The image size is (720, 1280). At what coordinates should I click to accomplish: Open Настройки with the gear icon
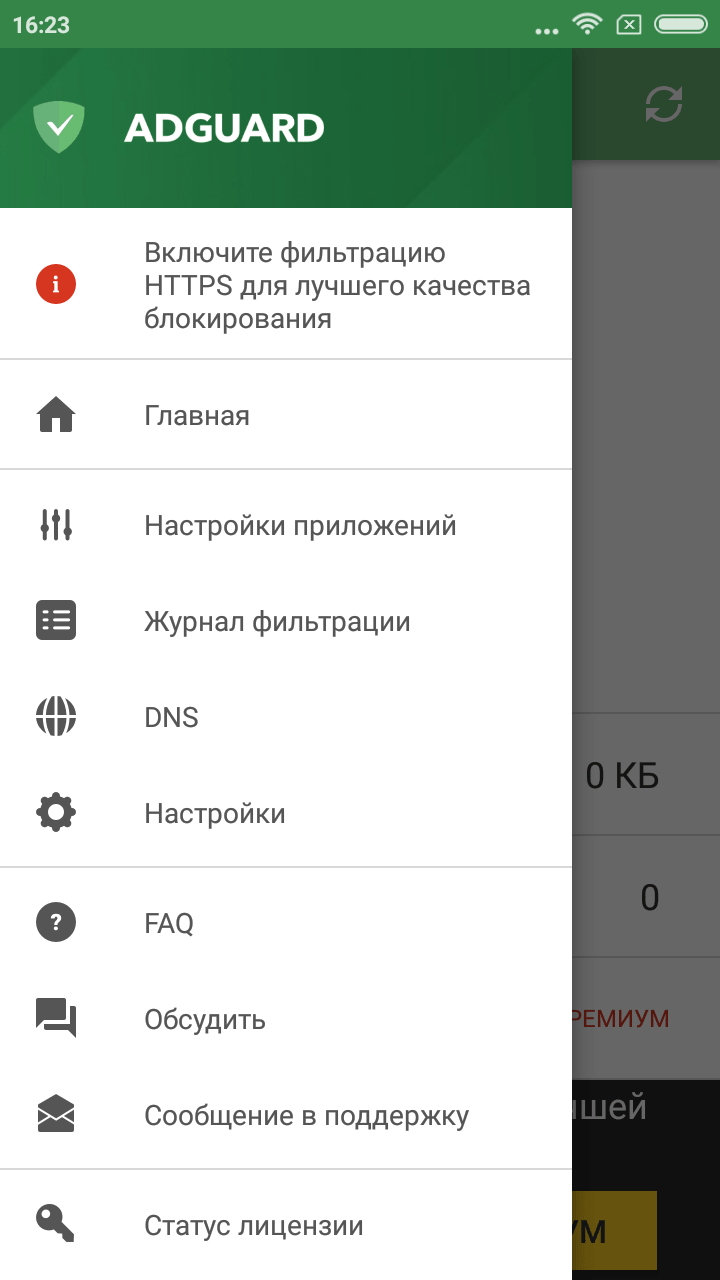pyautogui.click(x=286, y=813)
